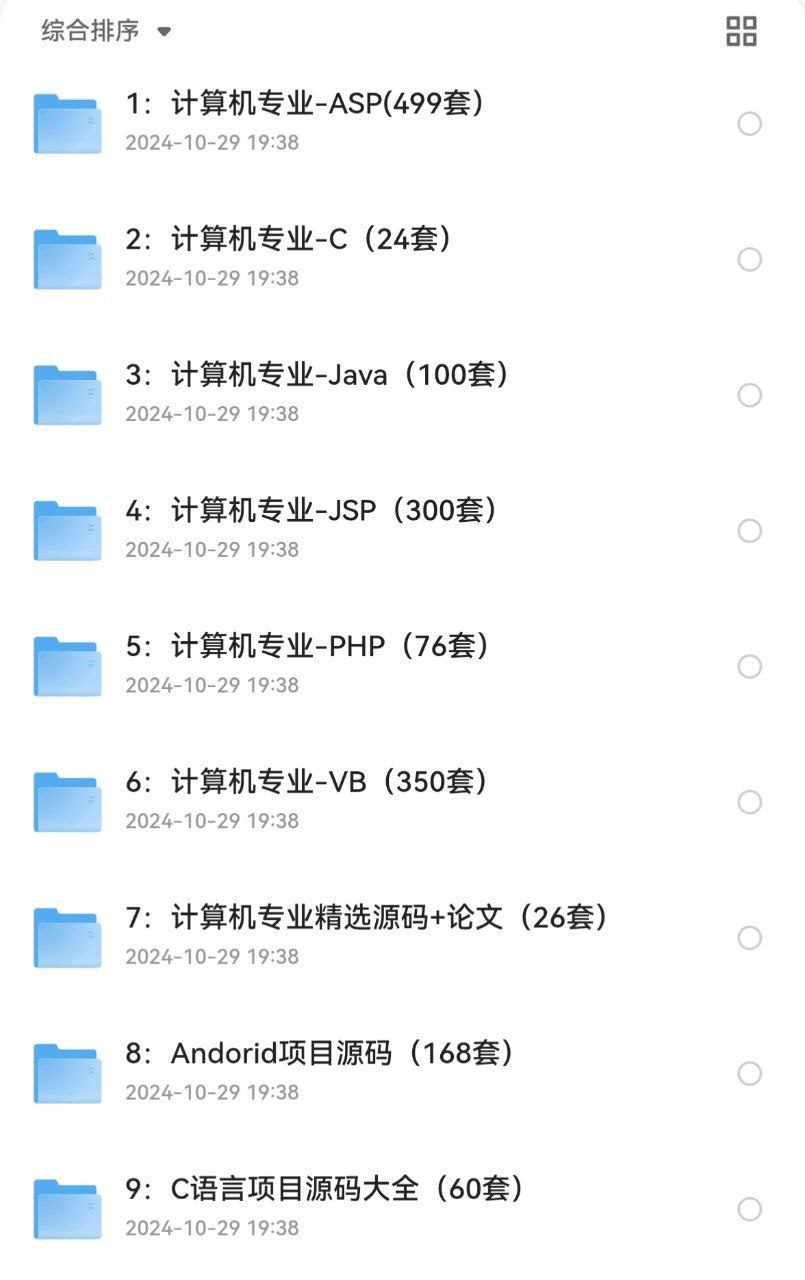Screen dimensions: 805x1280
Task: Click the folder icon for 计算机专业-VB（350套）
Action: pos(65,802)
